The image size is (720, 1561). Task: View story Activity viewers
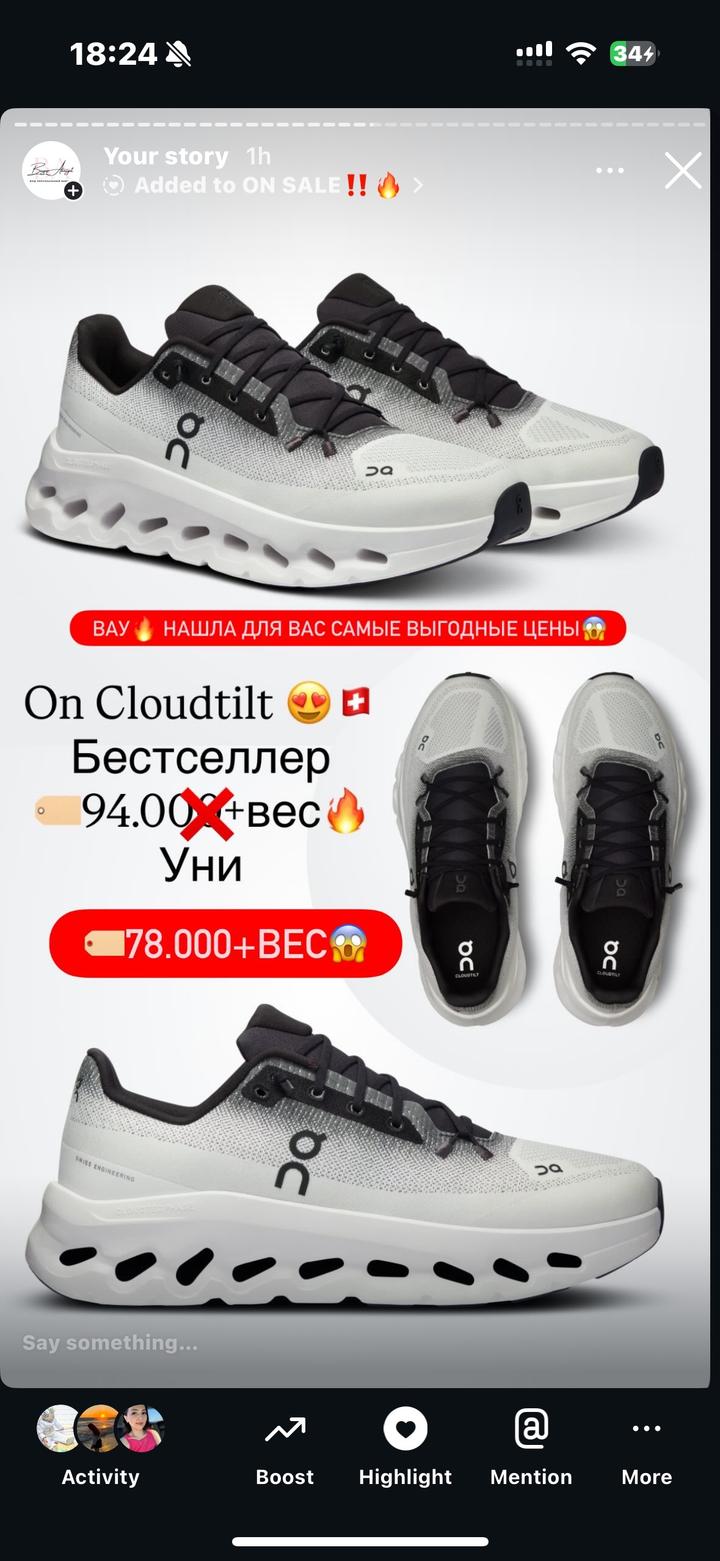coord(100,1445)
